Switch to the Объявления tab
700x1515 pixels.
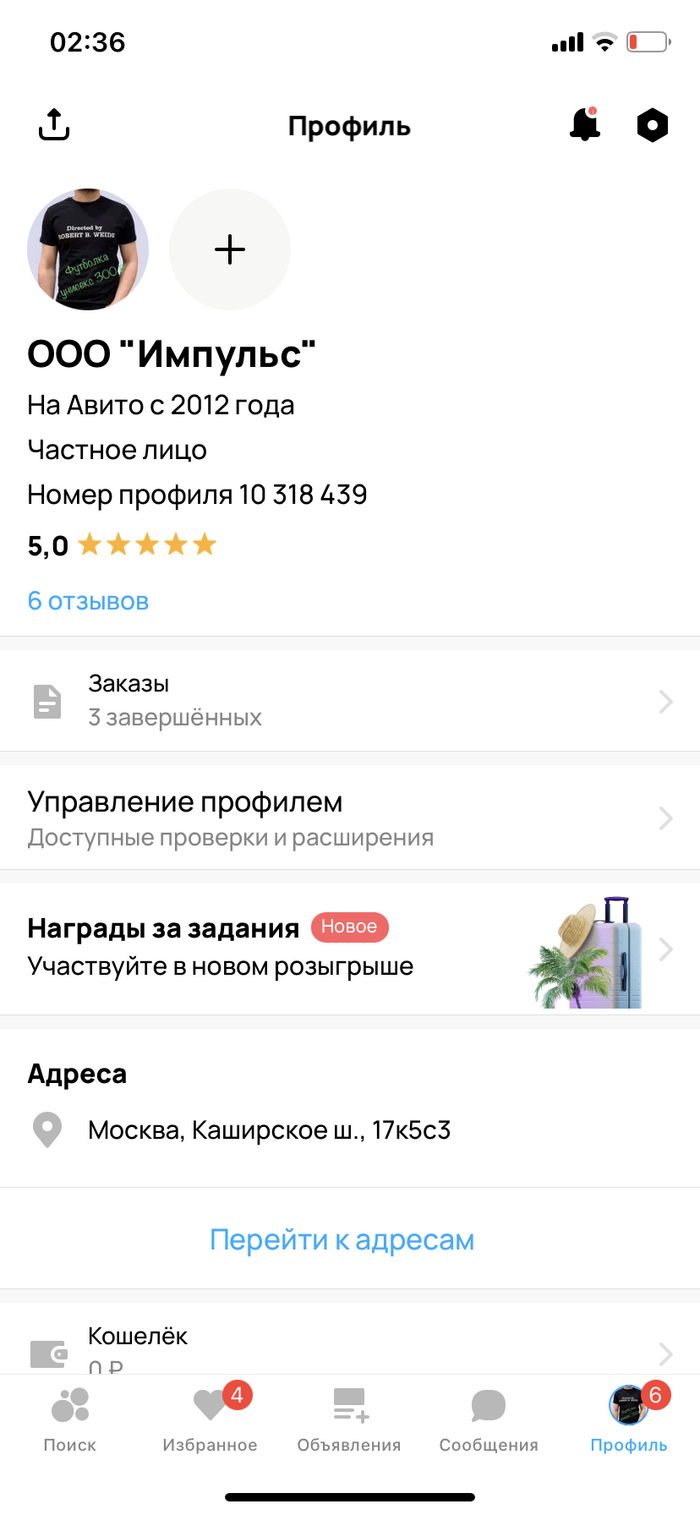349,1420
